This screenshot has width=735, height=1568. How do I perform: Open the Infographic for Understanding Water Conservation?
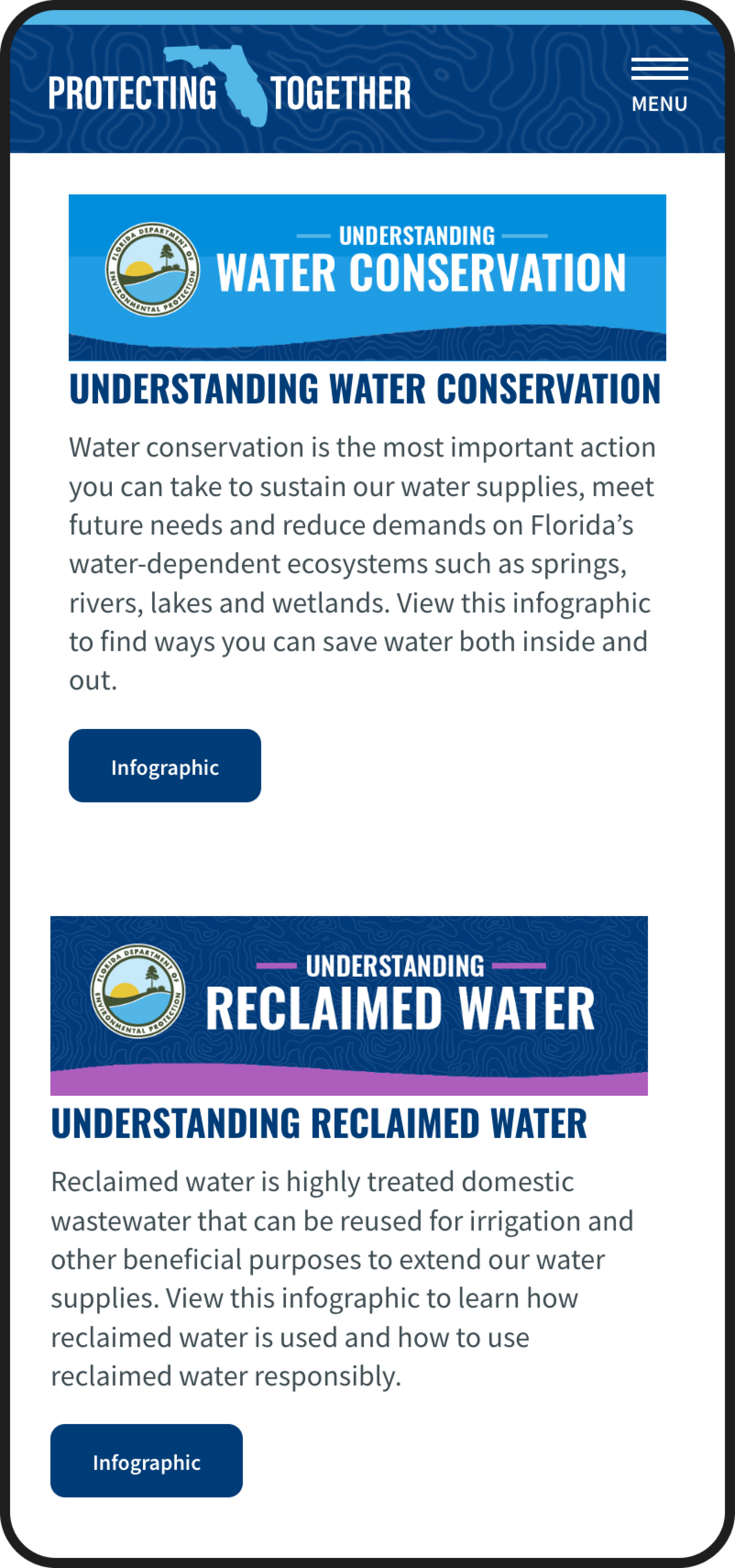164,766
